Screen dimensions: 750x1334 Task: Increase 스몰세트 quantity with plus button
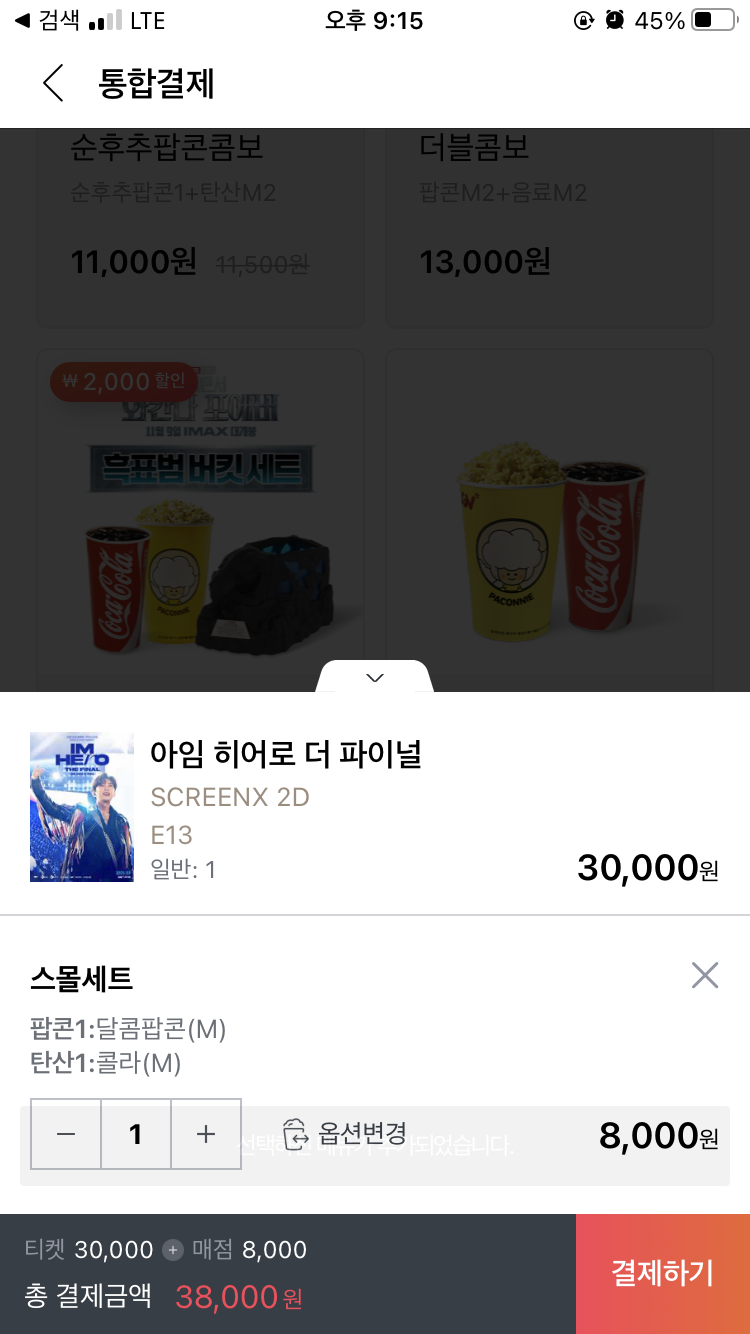point(206,1133)
